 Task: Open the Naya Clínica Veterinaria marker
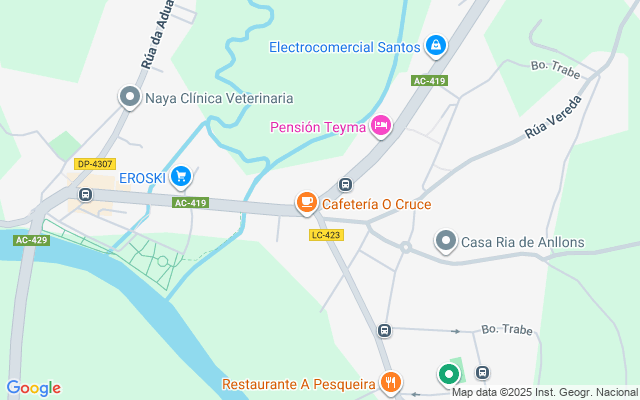pyautogui.click(x=130, y=98)
